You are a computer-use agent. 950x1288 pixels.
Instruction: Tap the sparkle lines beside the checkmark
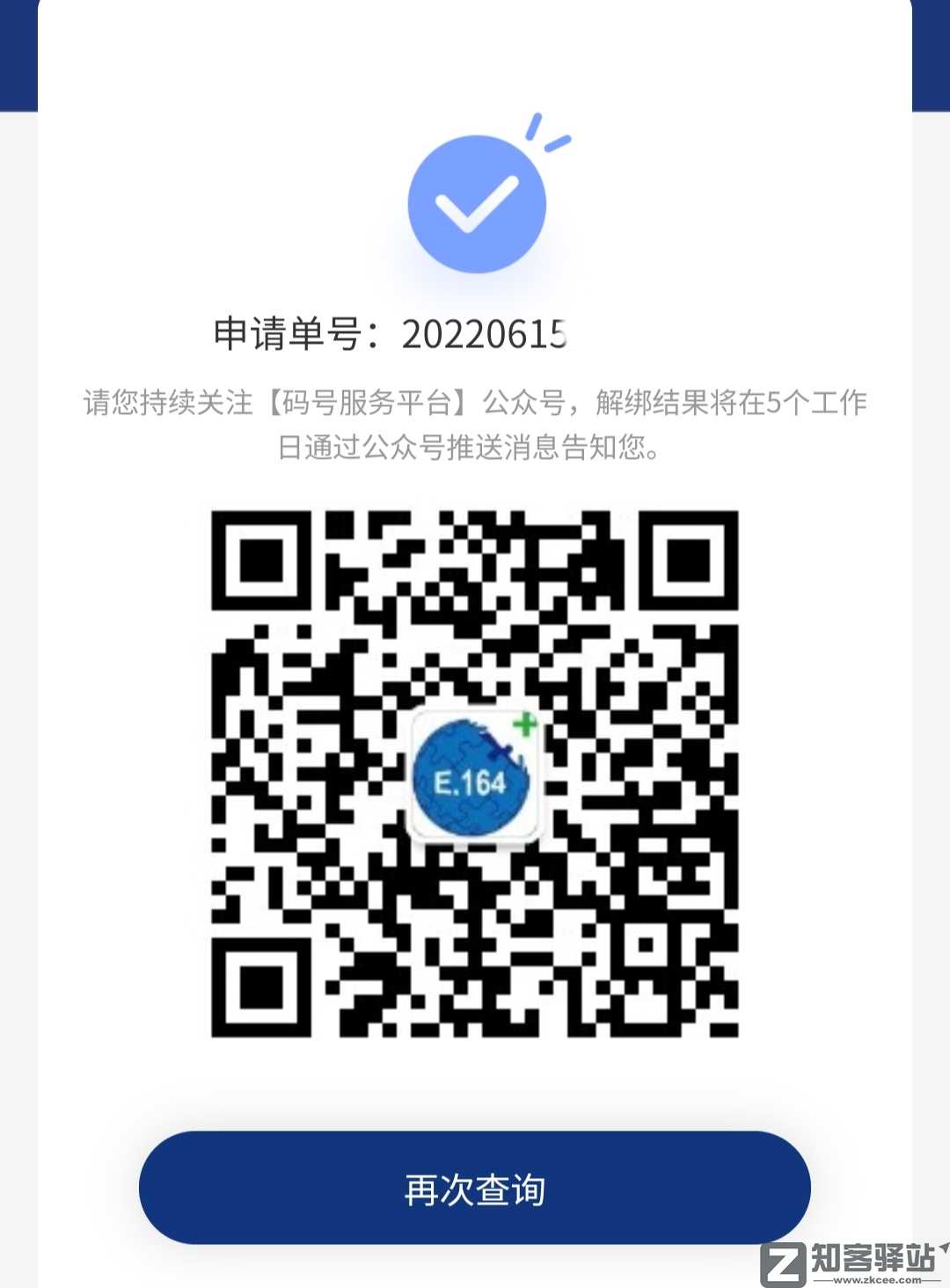tap(545, 132)
